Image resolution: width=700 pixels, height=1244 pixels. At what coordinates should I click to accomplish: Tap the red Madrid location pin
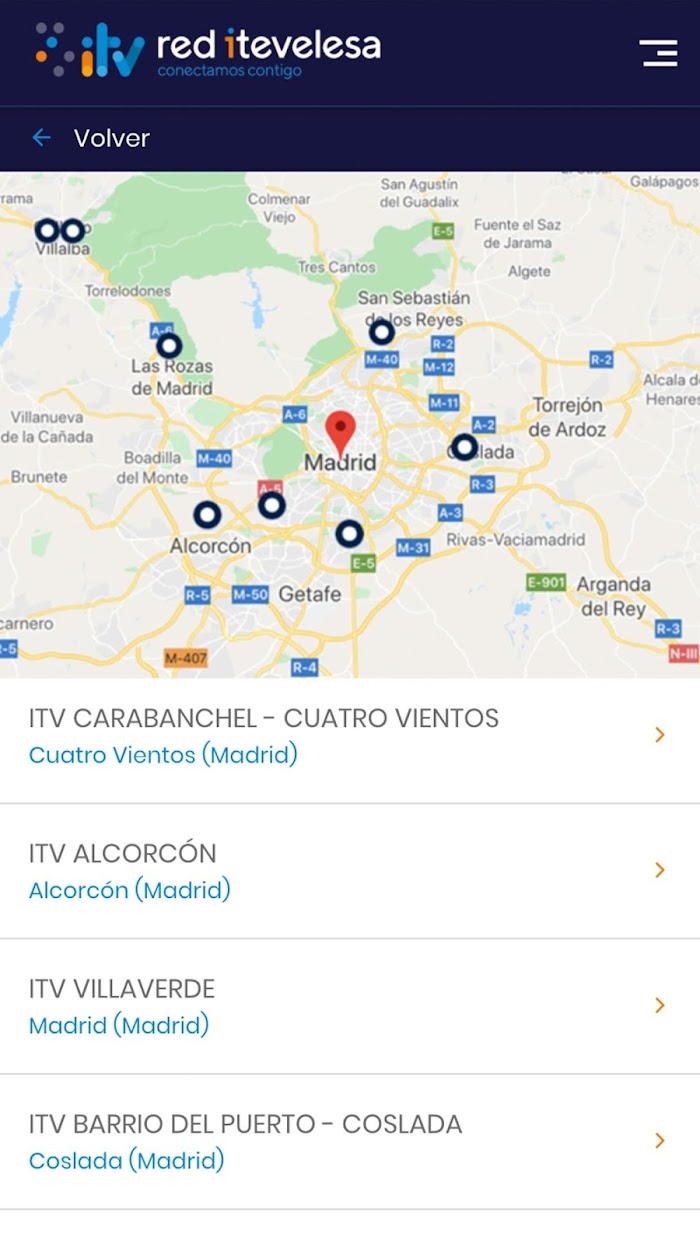point(342,433)
